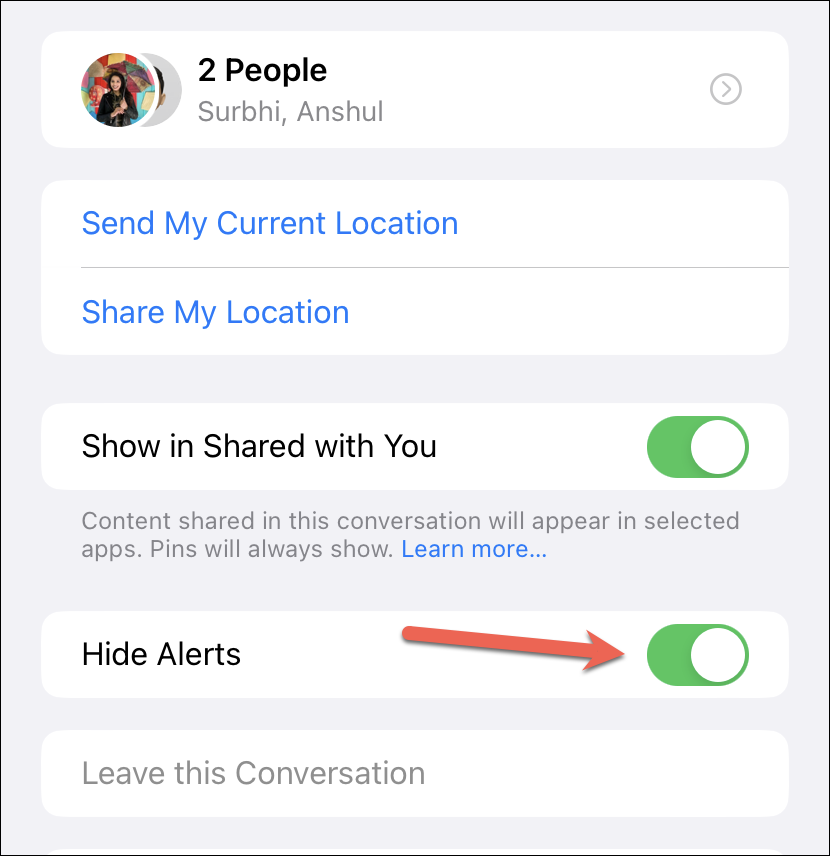Turn off Show in Shared with You
Screen dimensions: 830x856
coord(698,446)
